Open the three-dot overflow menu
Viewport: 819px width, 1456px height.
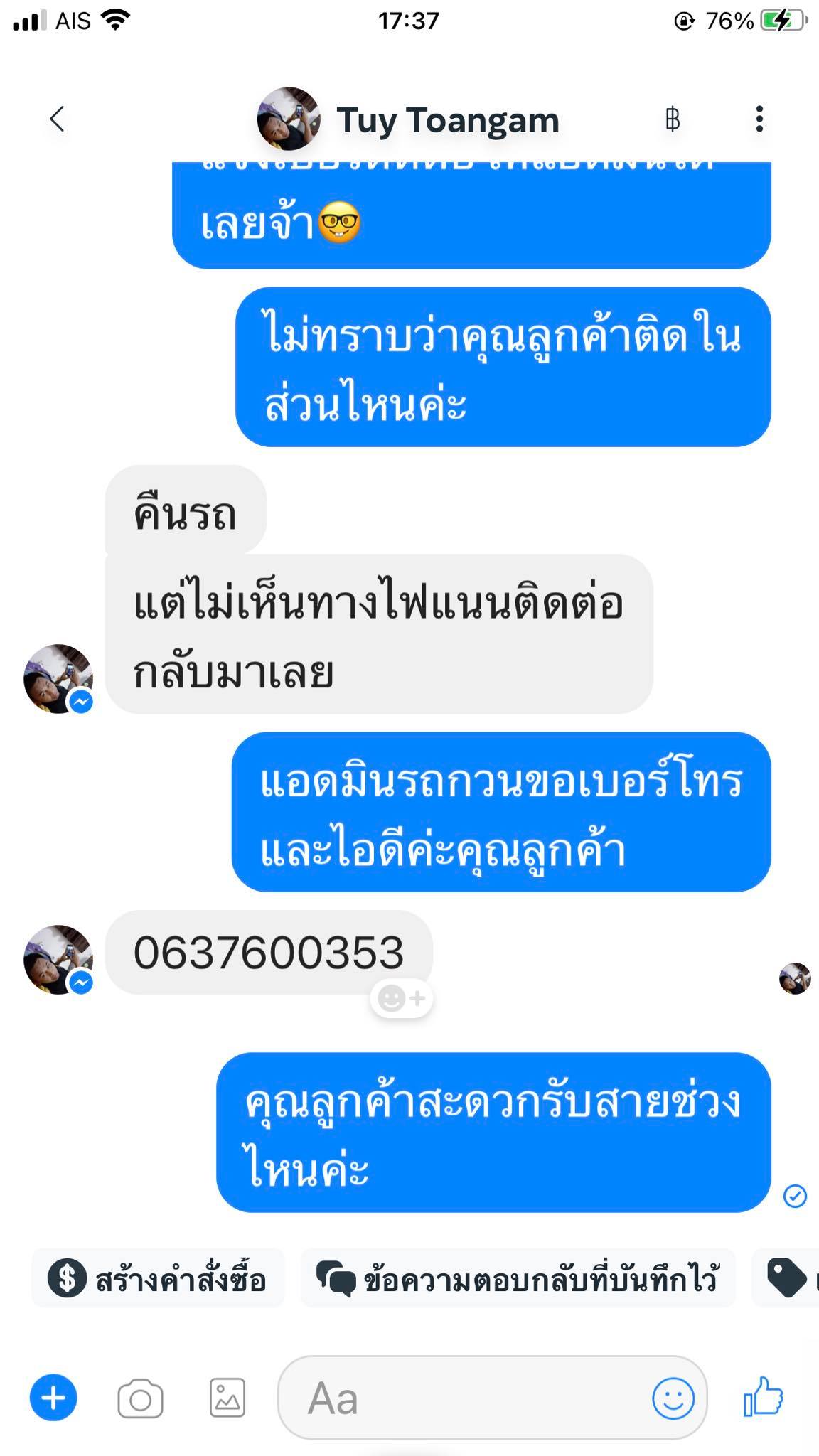pos(759,119)
